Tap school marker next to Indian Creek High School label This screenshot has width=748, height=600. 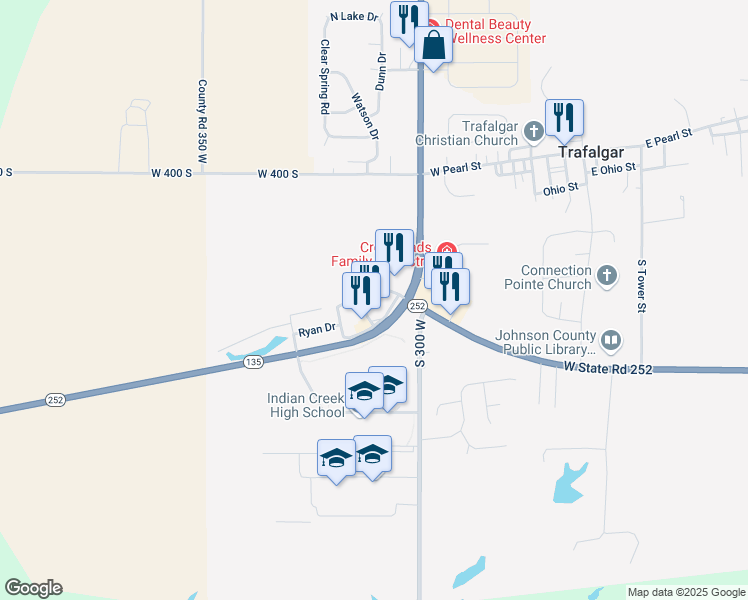coord(364,391)
